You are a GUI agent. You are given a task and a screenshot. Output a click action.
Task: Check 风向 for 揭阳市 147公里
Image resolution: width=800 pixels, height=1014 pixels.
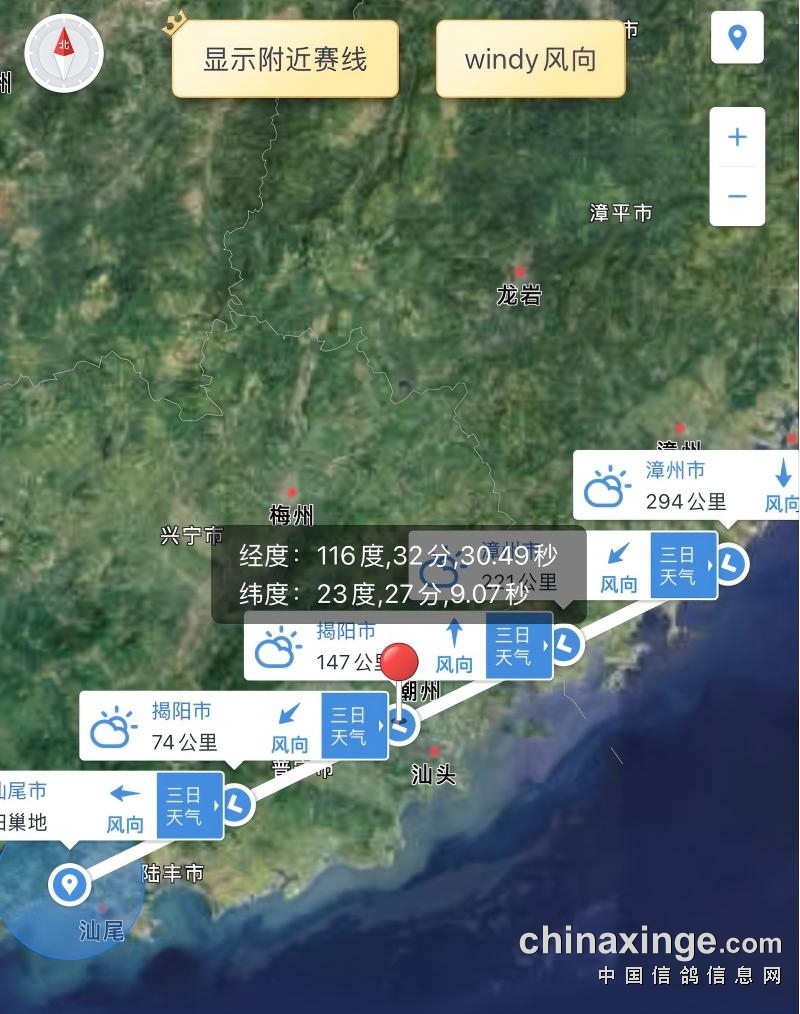point(455,646)
